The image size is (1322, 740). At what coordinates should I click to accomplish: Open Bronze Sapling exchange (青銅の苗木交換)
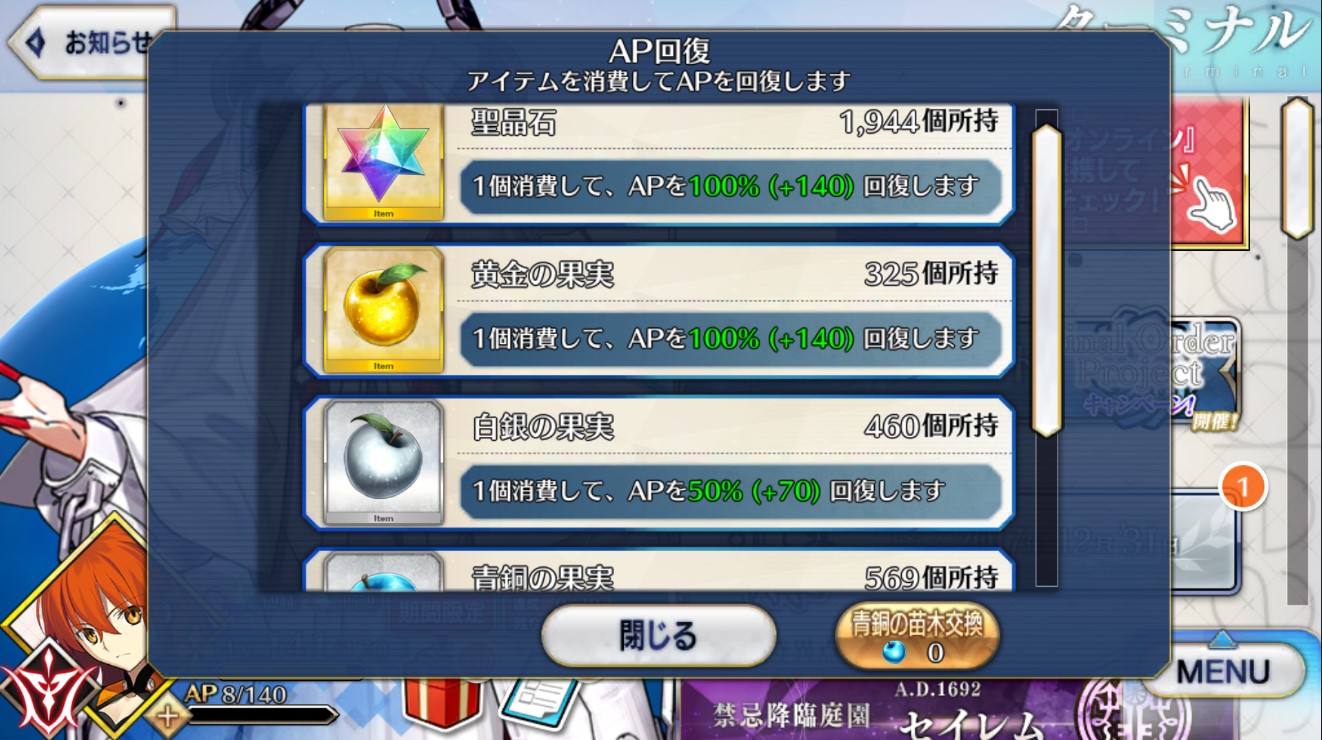coord(917,636)
